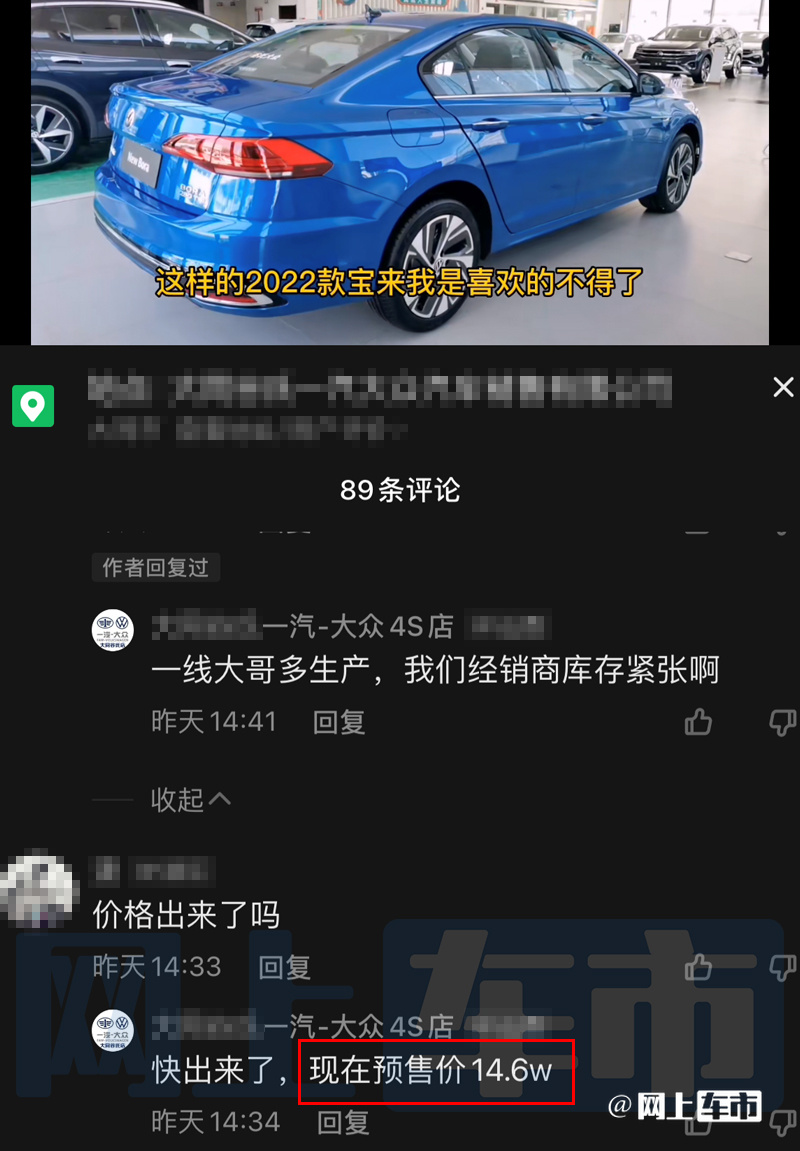The image size is (800, 1151).
Task: Like the comment 价格出来了吗
Action: 698,967
